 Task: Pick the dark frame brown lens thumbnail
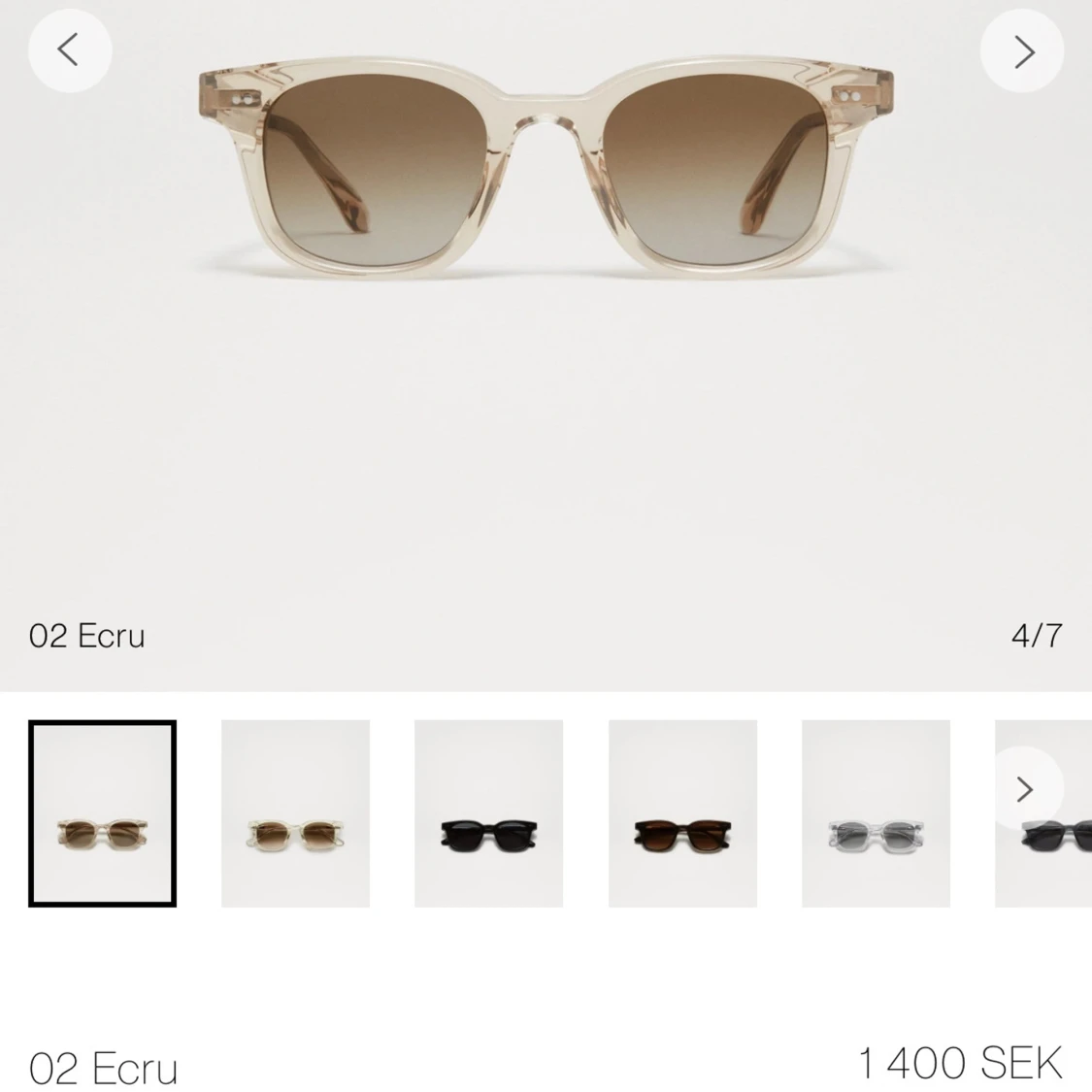(682, 813)
